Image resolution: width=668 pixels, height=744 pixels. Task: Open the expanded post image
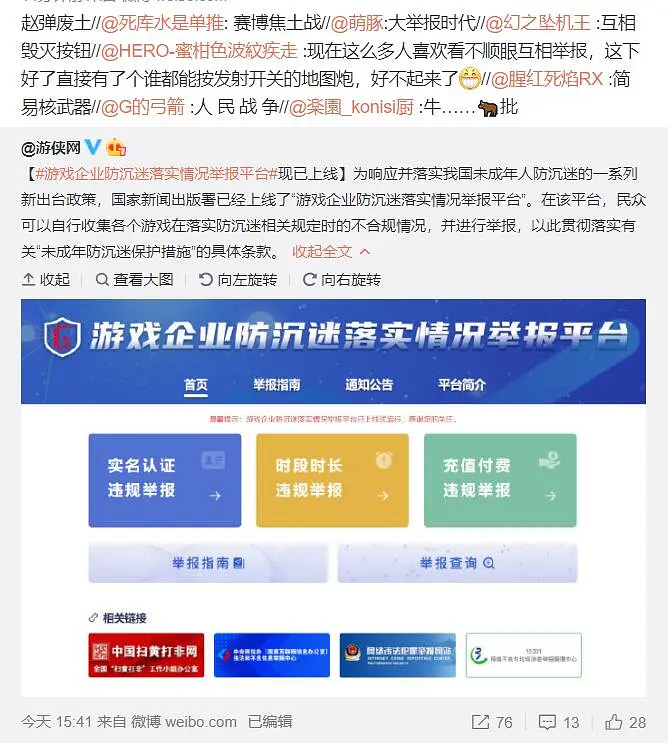[333, 495]
